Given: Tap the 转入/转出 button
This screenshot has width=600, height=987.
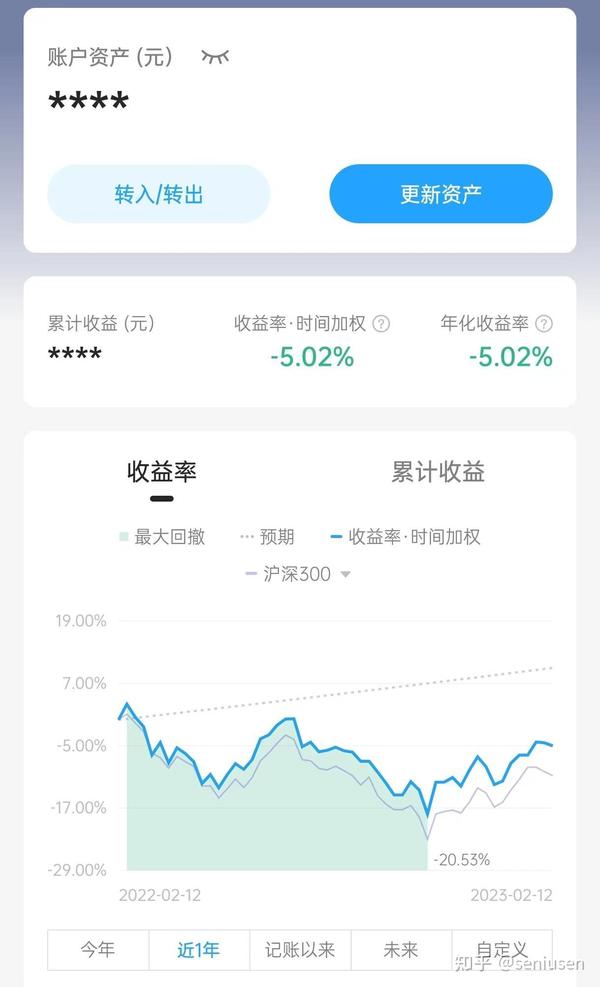Looking at the screenshot, I should pyautogui.click(x=159, y=194).
